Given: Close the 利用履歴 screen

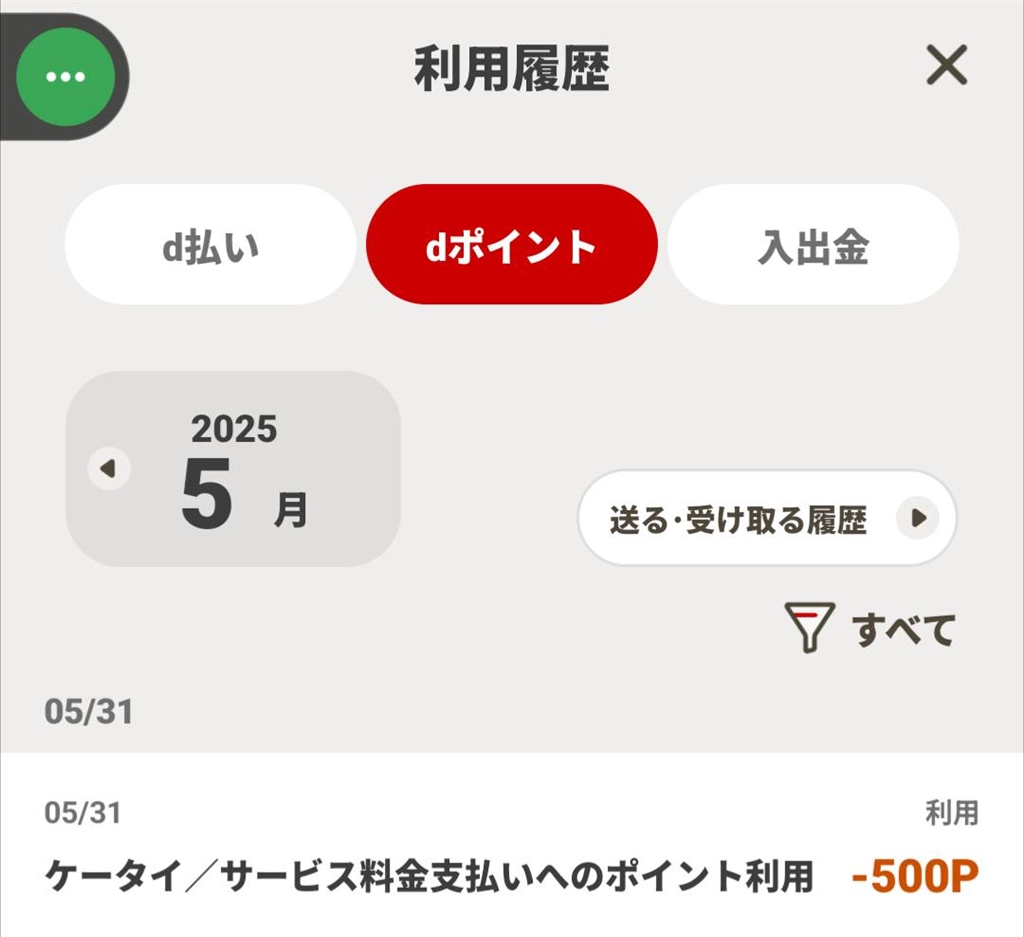Looking at the screenshot, I should [x=946, y=67].
